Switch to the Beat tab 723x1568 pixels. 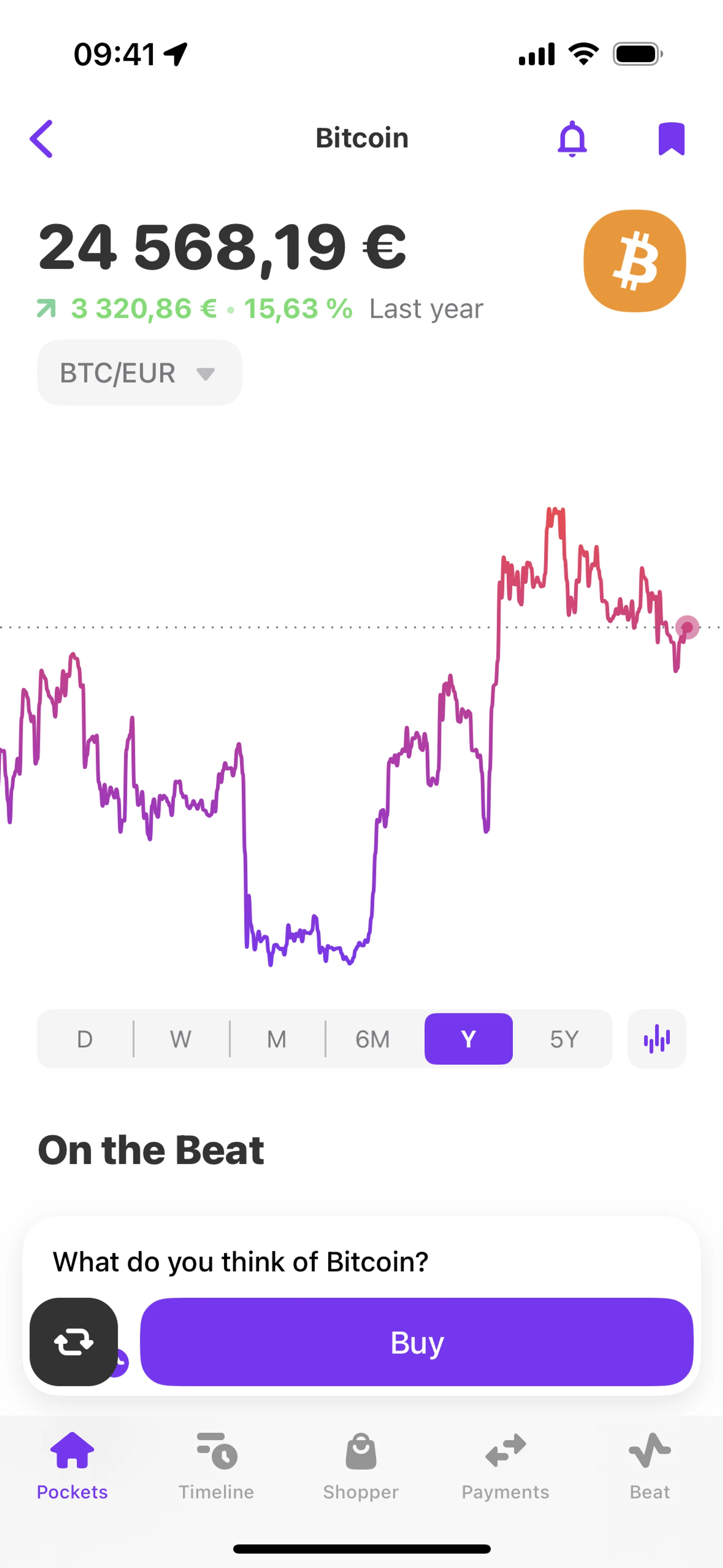[650, 1467]
